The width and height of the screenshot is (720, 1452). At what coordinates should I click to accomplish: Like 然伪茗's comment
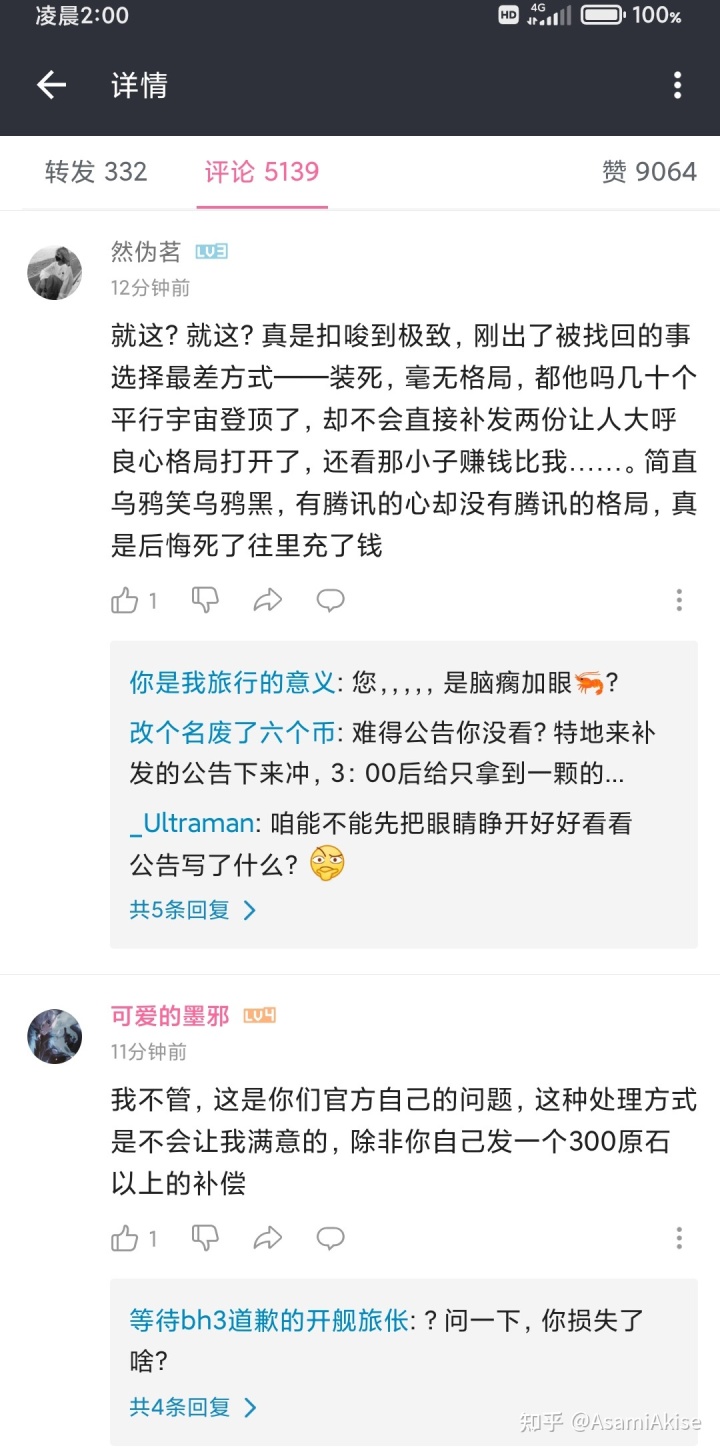pos(126,600)
